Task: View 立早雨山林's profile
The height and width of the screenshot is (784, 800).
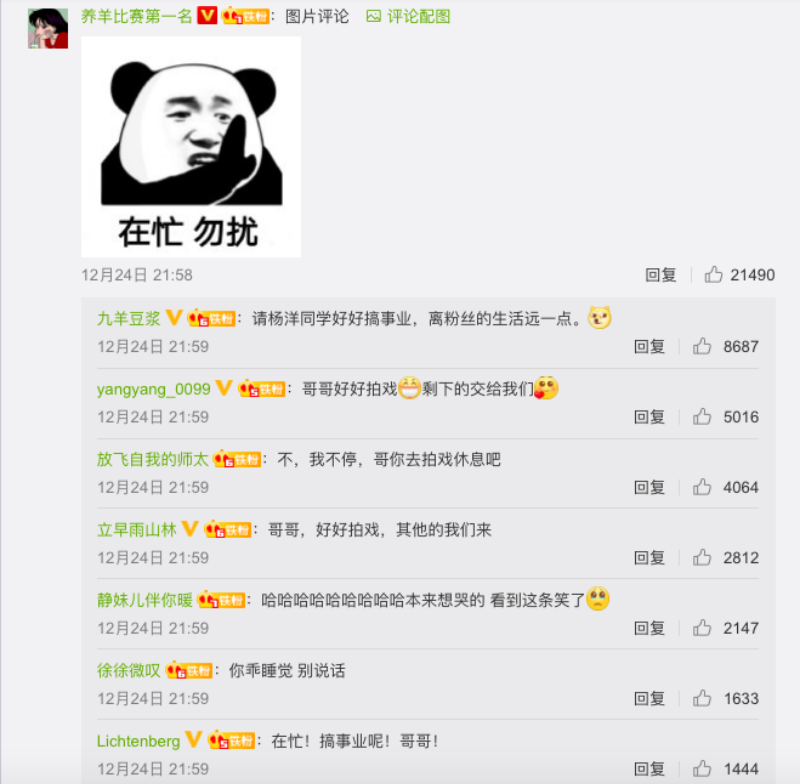Action: (x=136, y=530)
